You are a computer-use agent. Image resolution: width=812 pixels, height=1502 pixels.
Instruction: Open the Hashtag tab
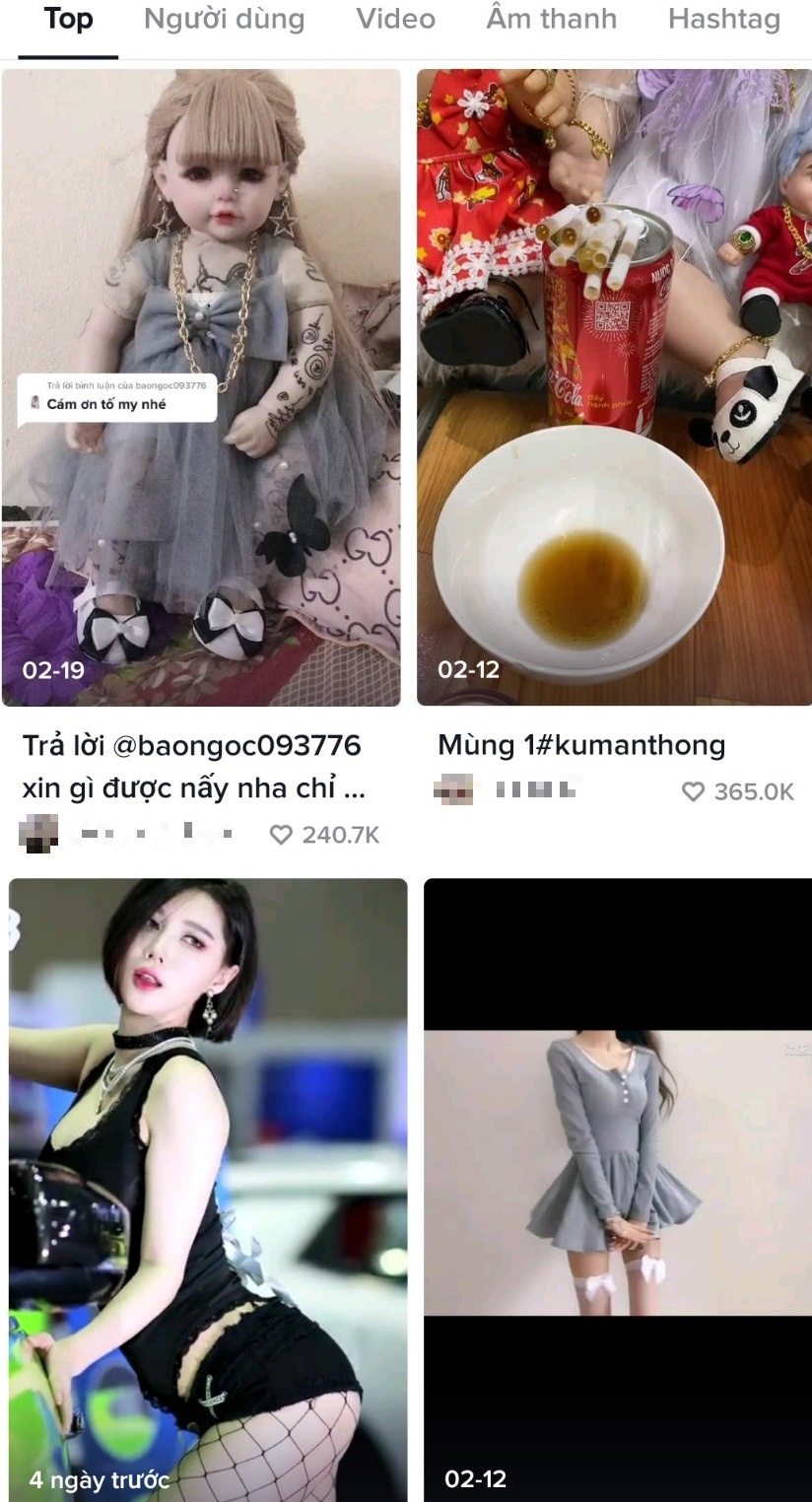point(723,20)
